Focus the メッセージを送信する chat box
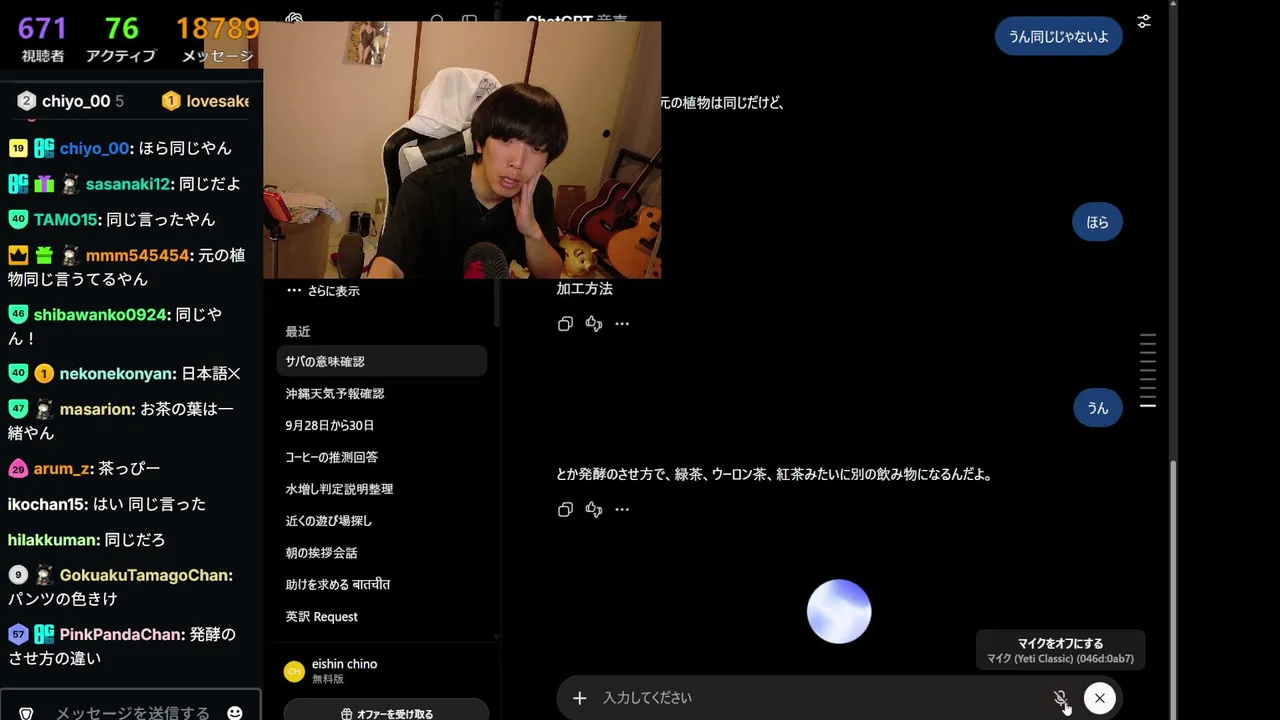This screenshot has height=720, width=1280. point(132,713)
